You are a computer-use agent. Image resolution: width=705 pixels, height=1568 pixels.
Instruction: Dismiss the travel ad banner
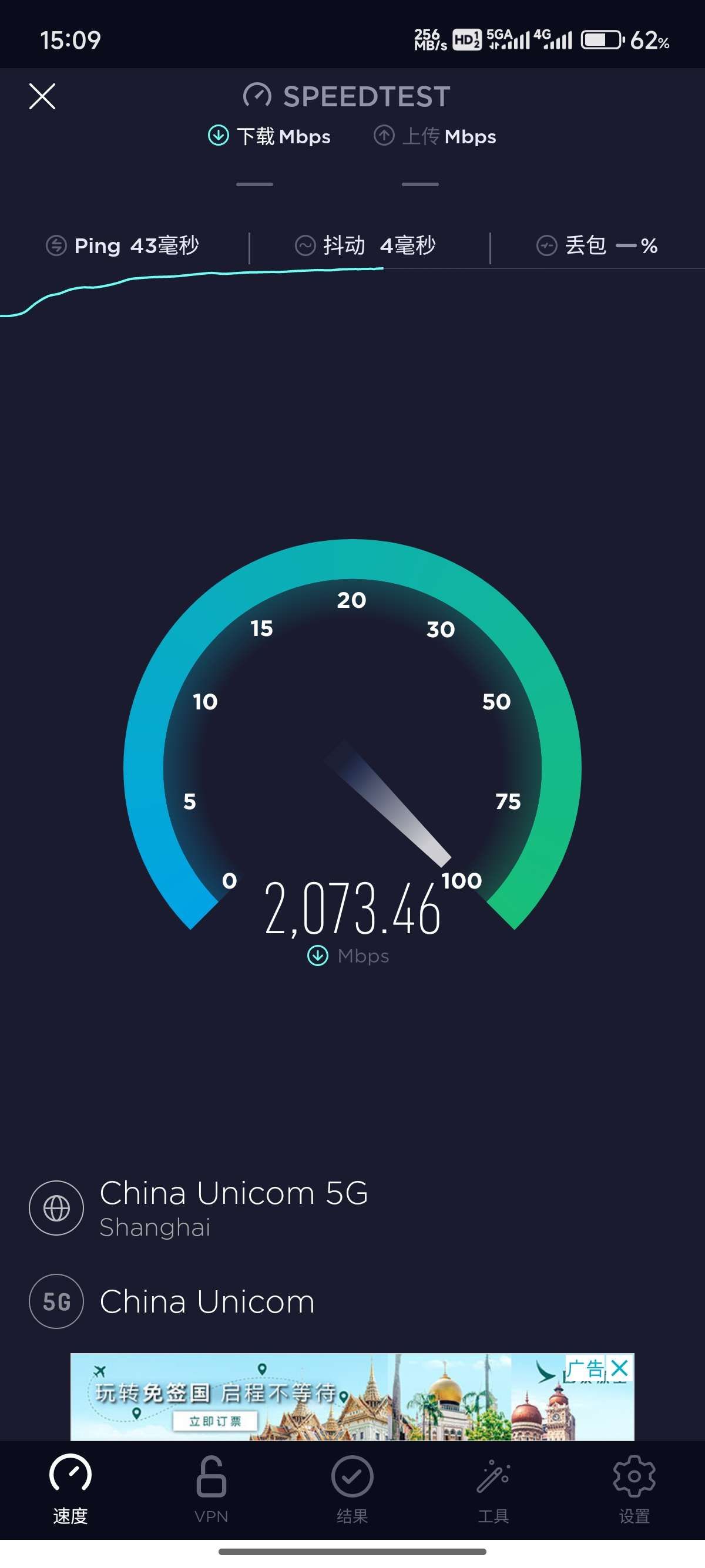point(620,1368)
